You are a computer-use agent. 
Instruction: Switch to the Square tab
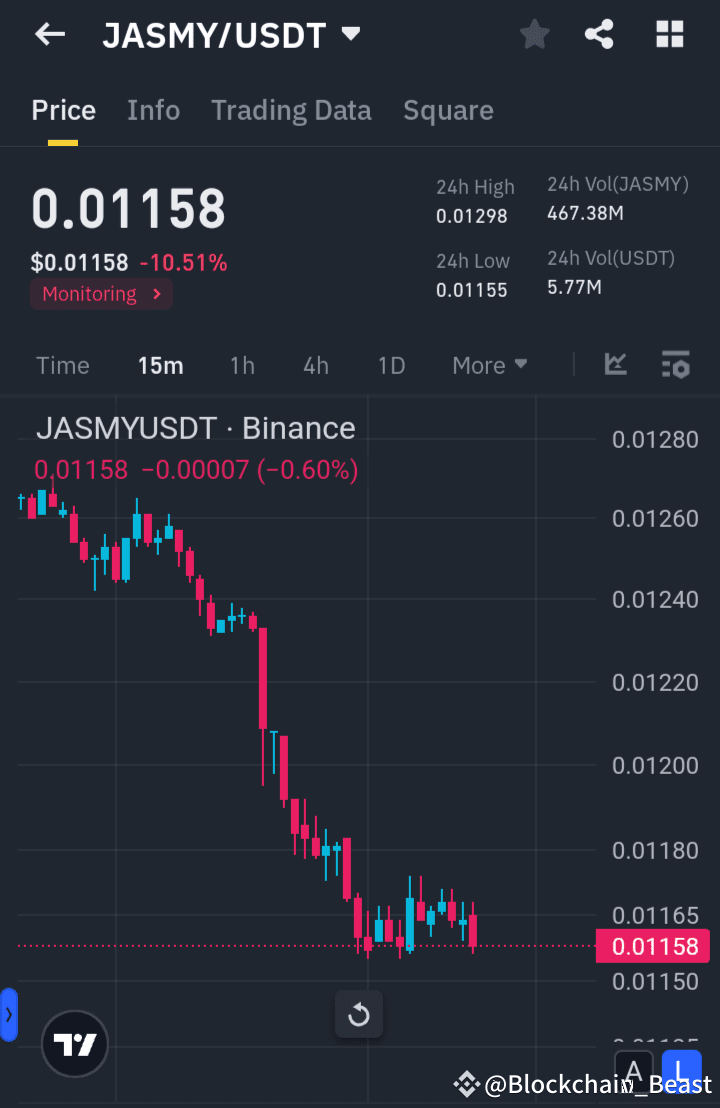point(448,110)
